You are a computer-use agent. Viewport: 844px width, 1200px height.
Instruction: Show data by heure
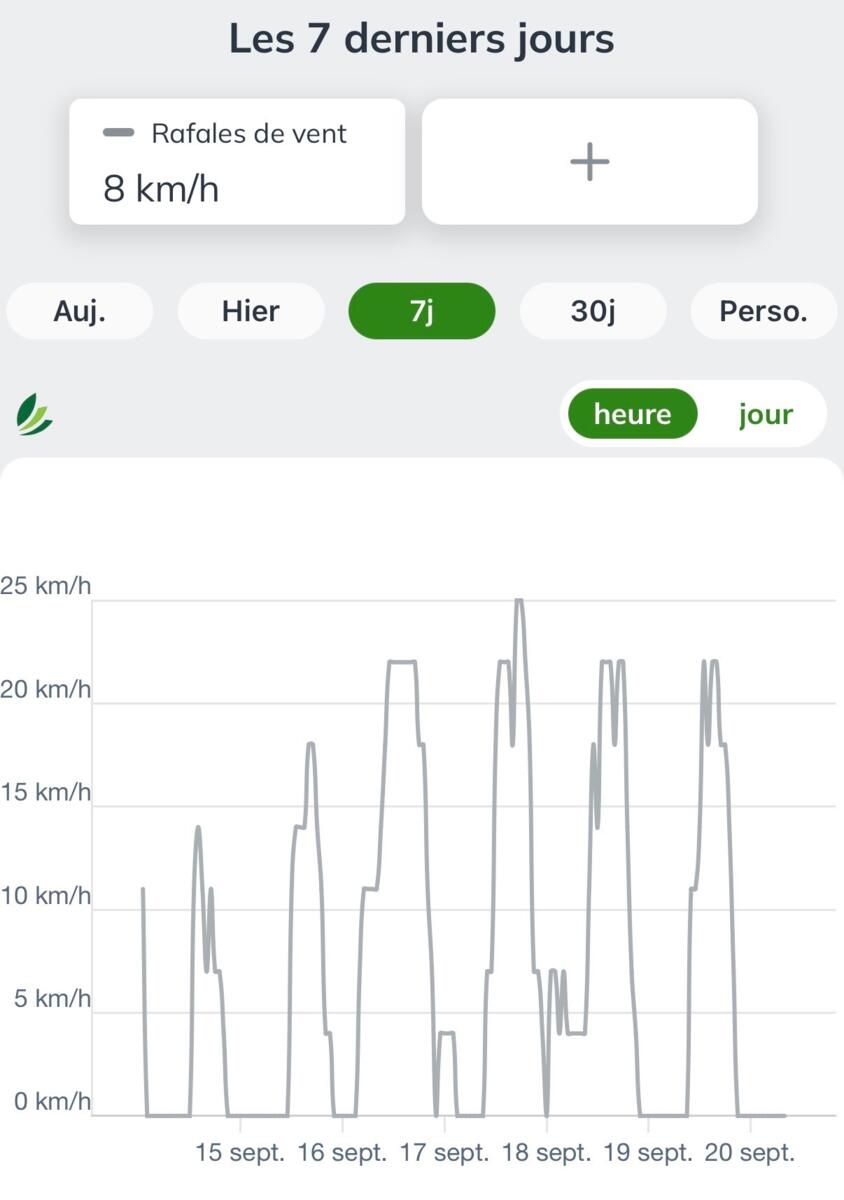click(x=632, y=414)
